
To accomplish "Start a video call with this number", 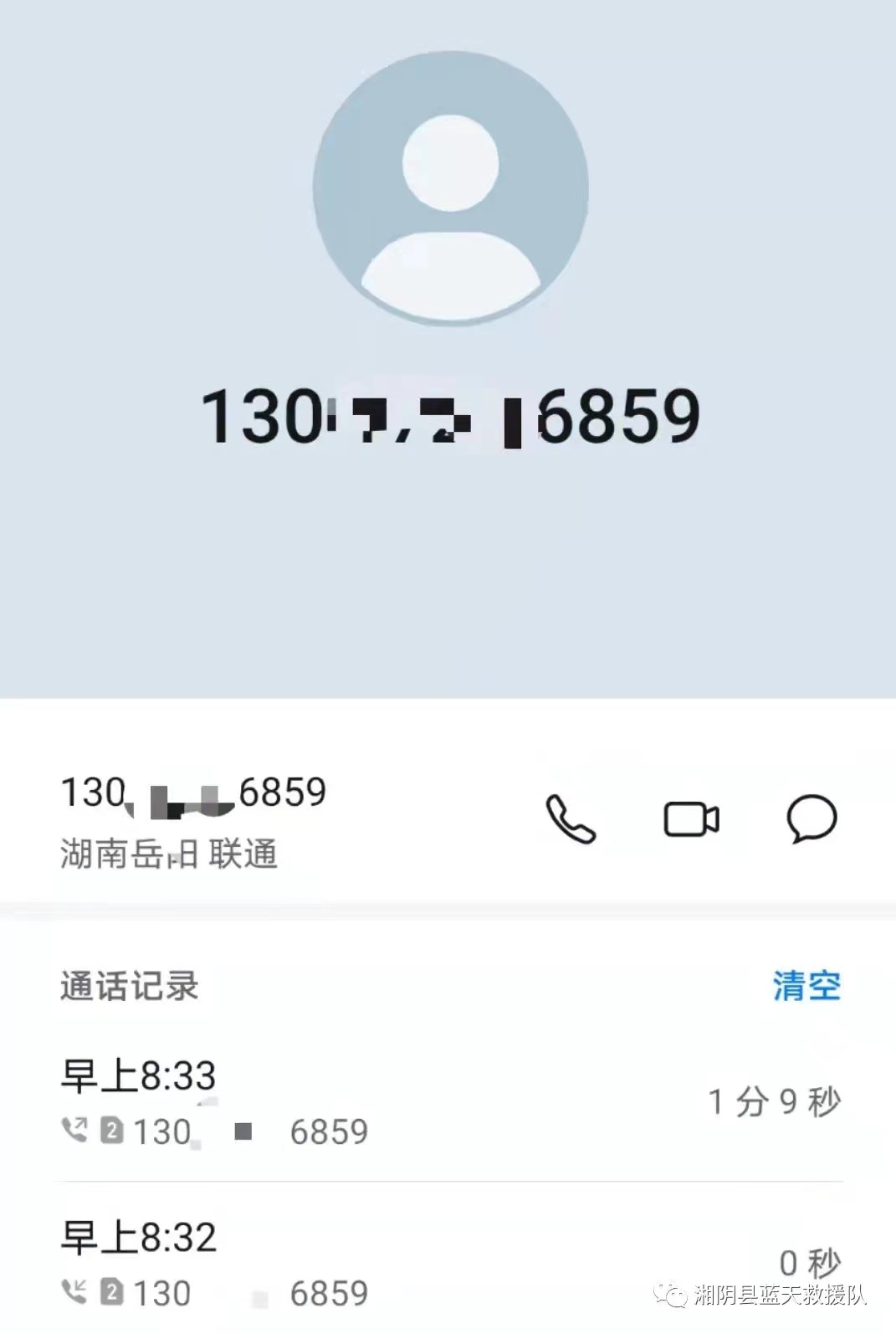I will tap(691, 819).
